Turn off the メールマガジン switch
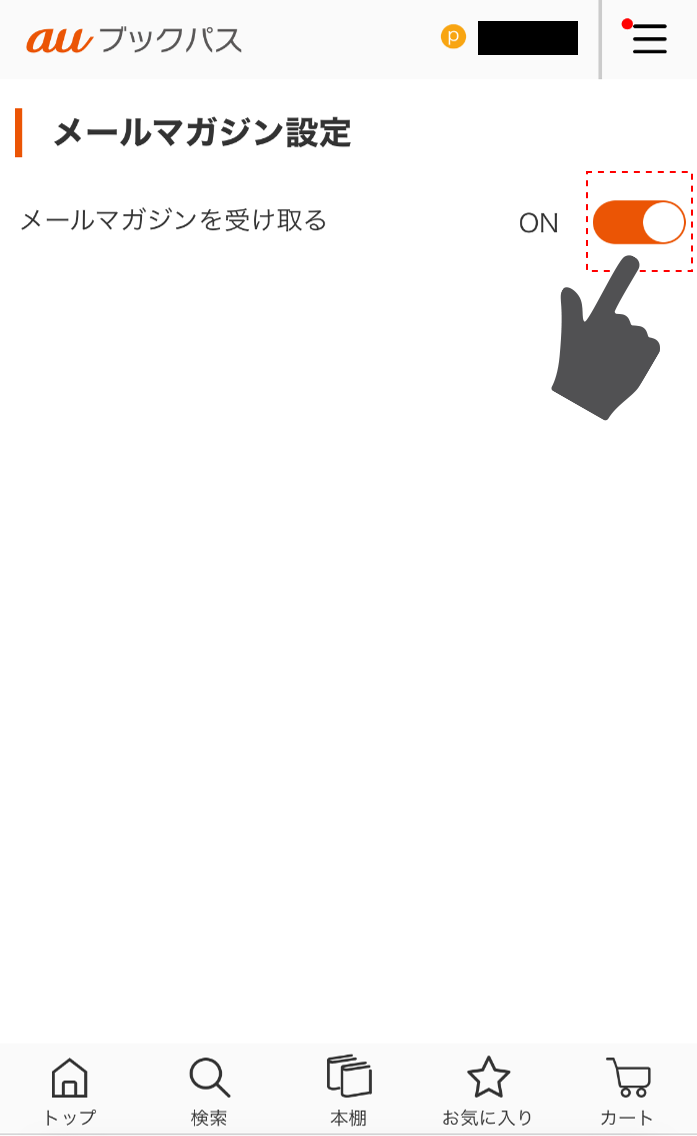Image resolution: width=697 pixels, height=1136 pixels. coord(638,222)
